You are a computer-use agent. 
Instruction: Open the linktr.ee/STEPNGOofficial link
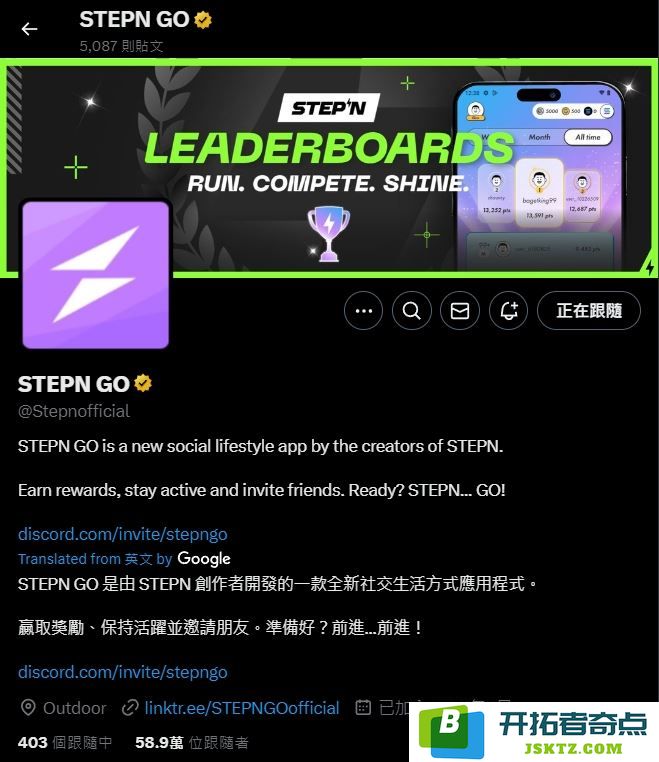pos(241,708)
